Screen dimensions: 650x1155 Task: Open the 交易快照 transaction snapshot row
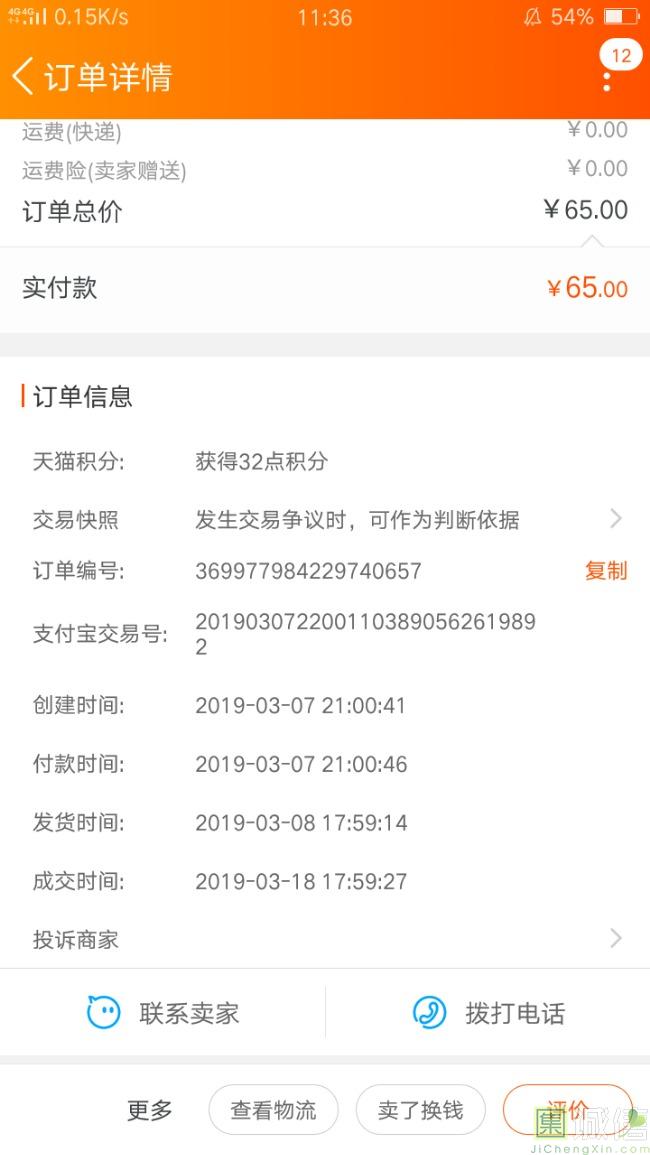[x=325, y=520]
